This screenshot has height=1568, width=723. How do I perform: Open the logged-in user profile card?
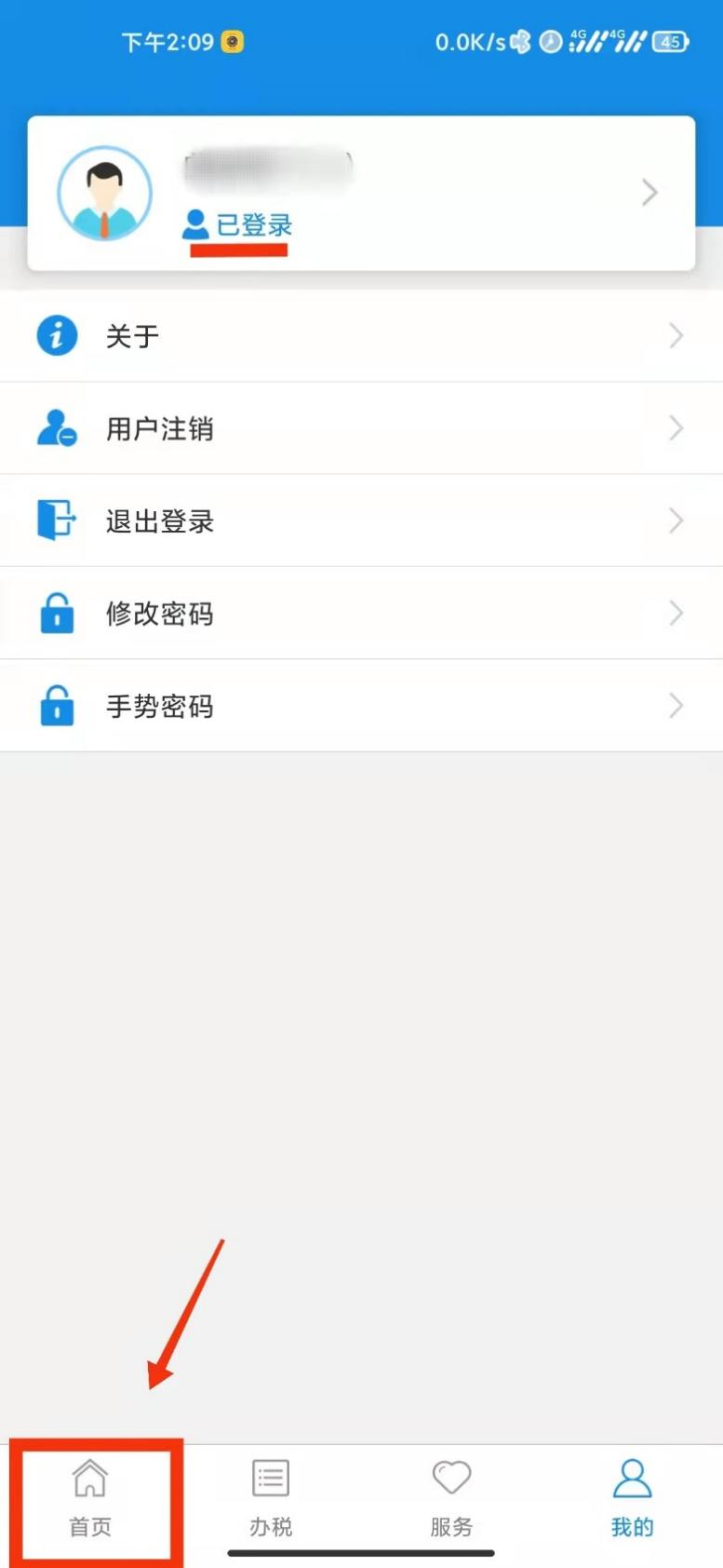click(x=361, y=194)
